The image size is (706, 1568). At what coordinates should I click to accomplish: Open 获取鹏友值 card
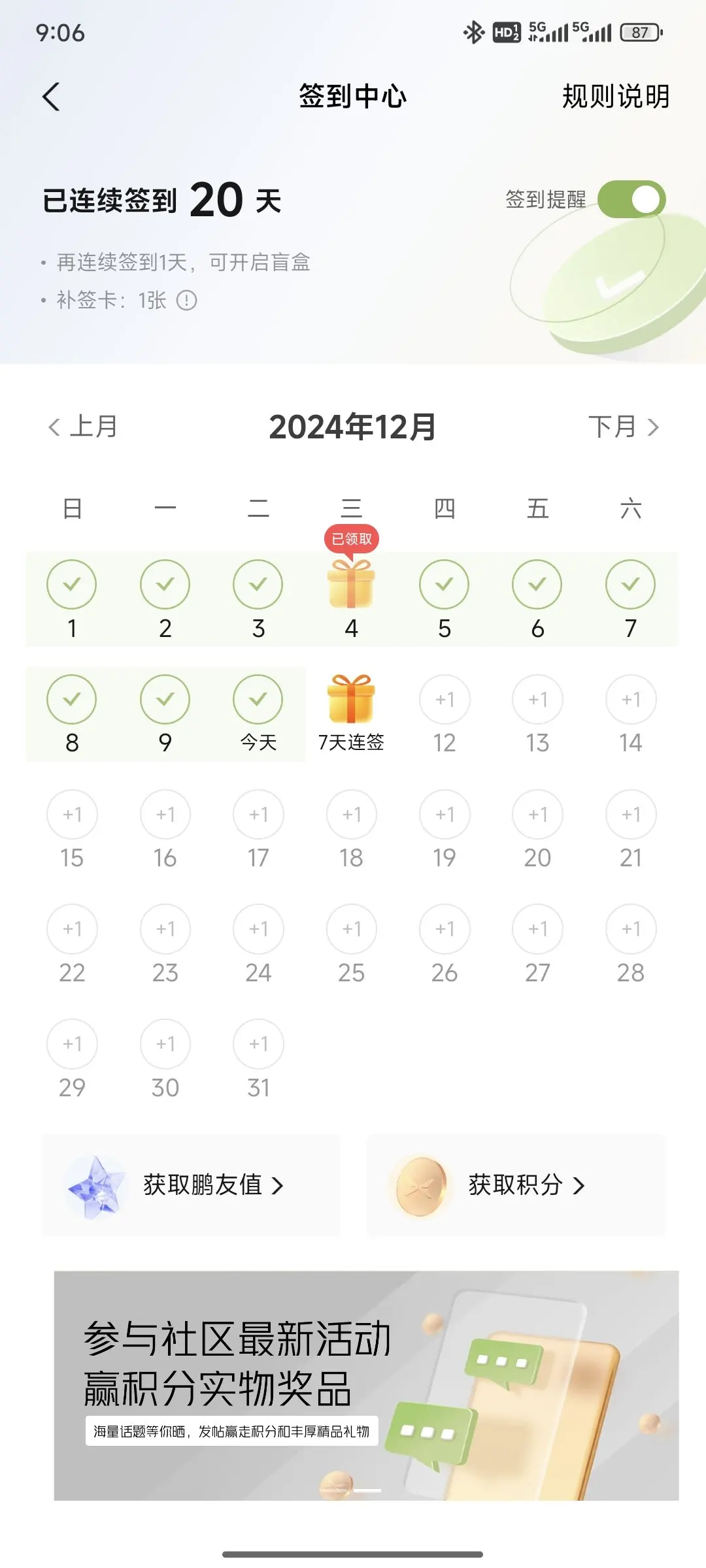click(191, 1185)
